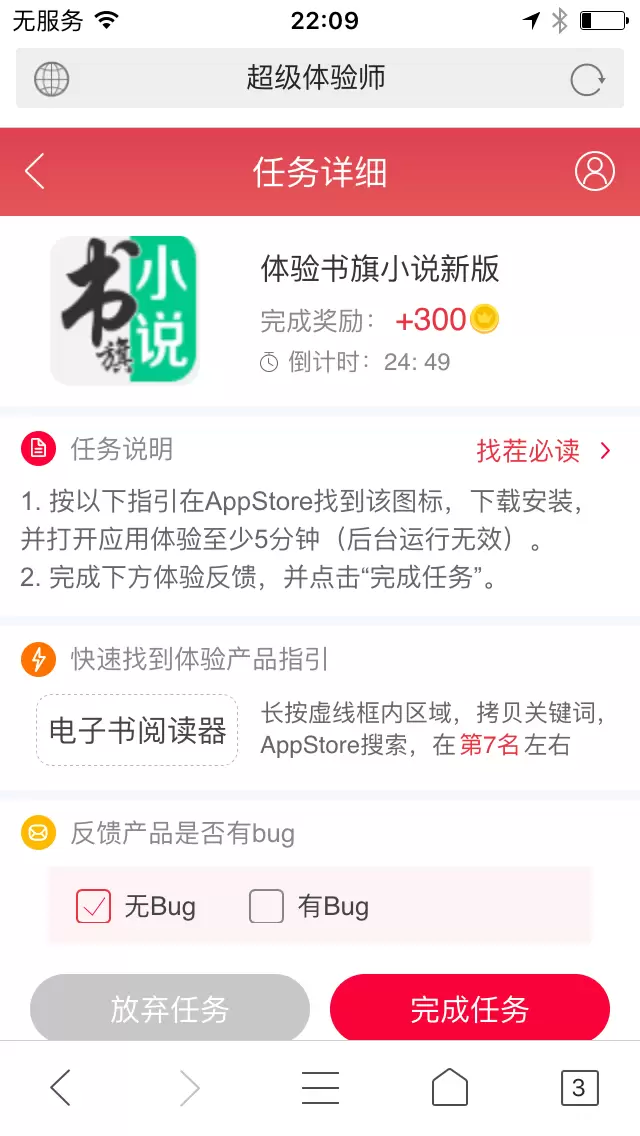The height and width of the screenshot is (1136, 640).
Task: Check the 无Bug checkbox
Action: coord(94,906)
